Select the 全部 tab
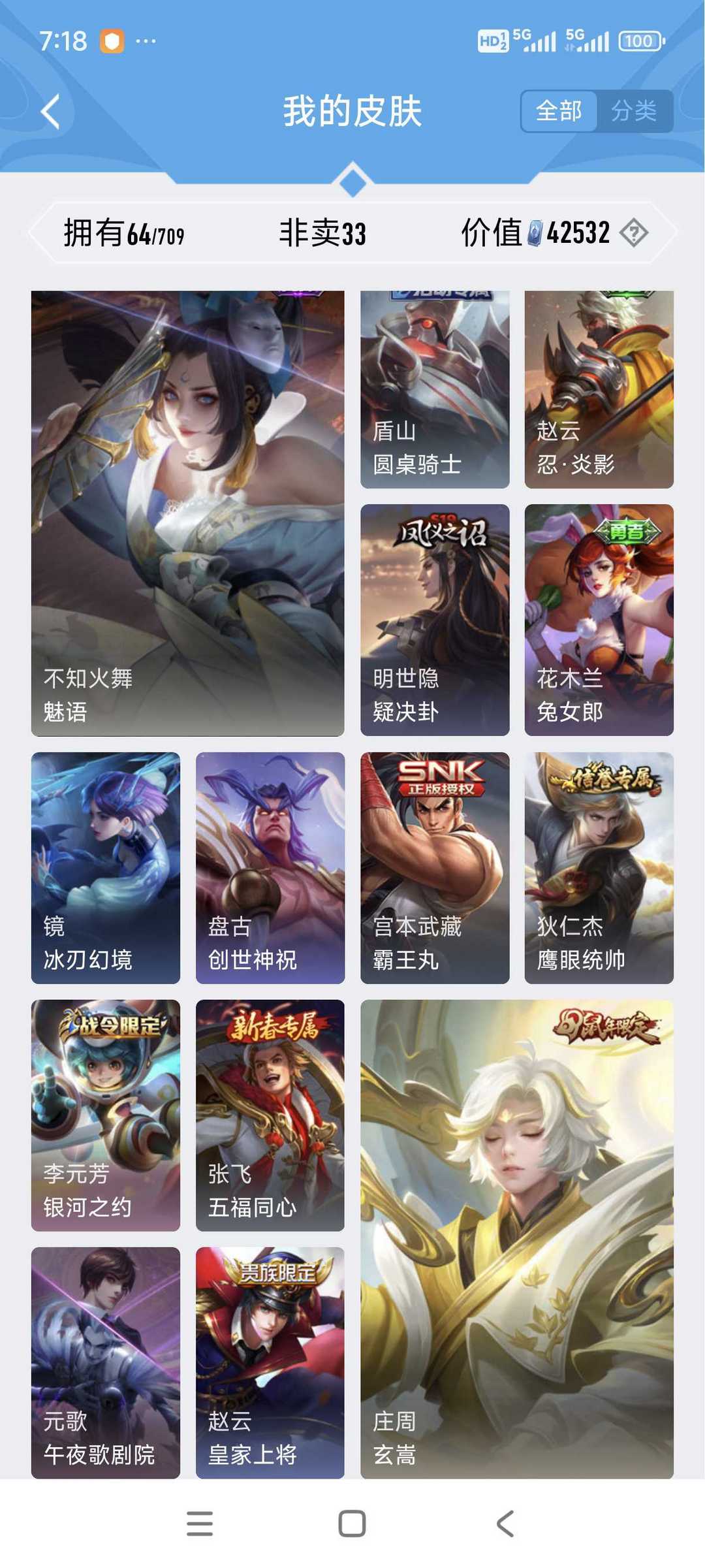The width and height of the screenshot is (705, 1568). [559, 111]
